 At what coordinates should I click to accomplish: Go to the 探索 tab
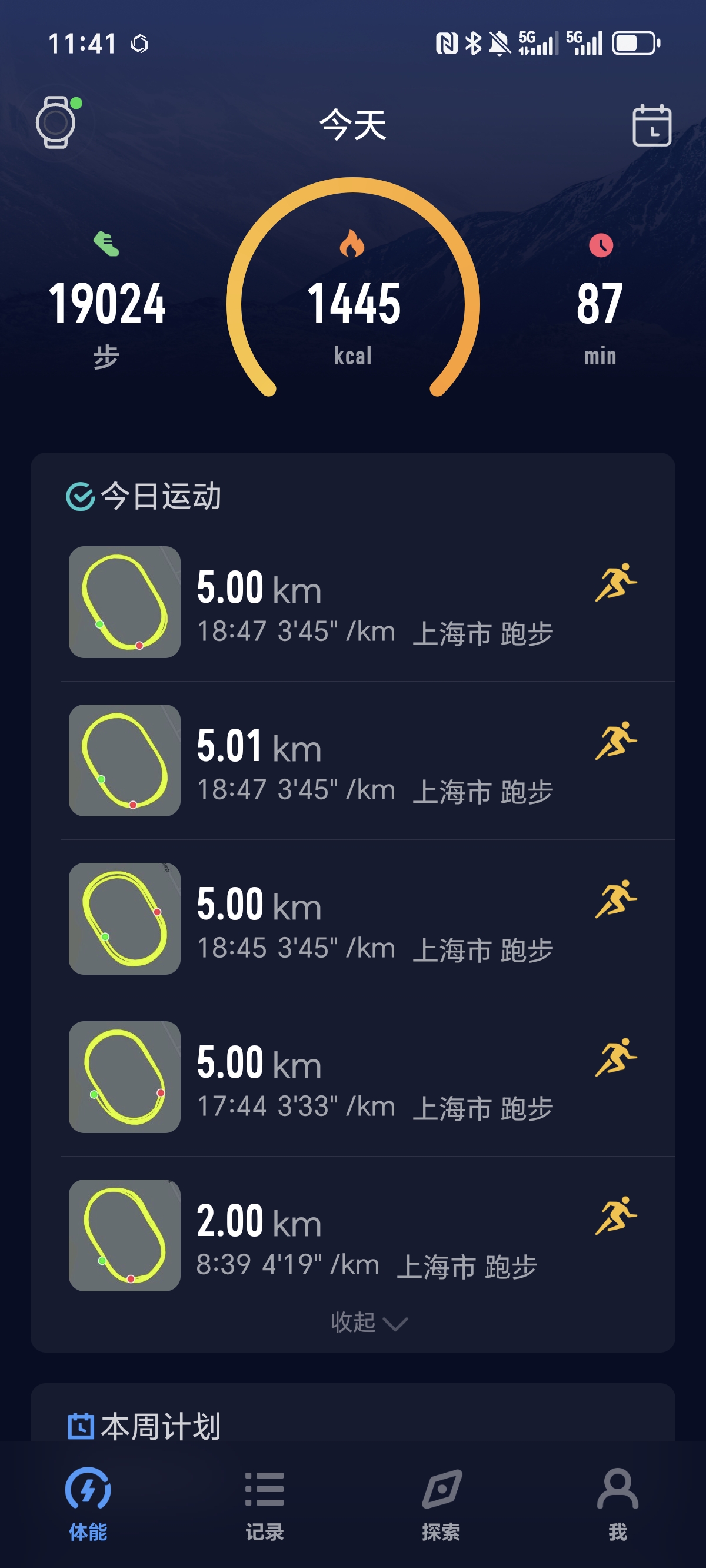(441, 1503)
